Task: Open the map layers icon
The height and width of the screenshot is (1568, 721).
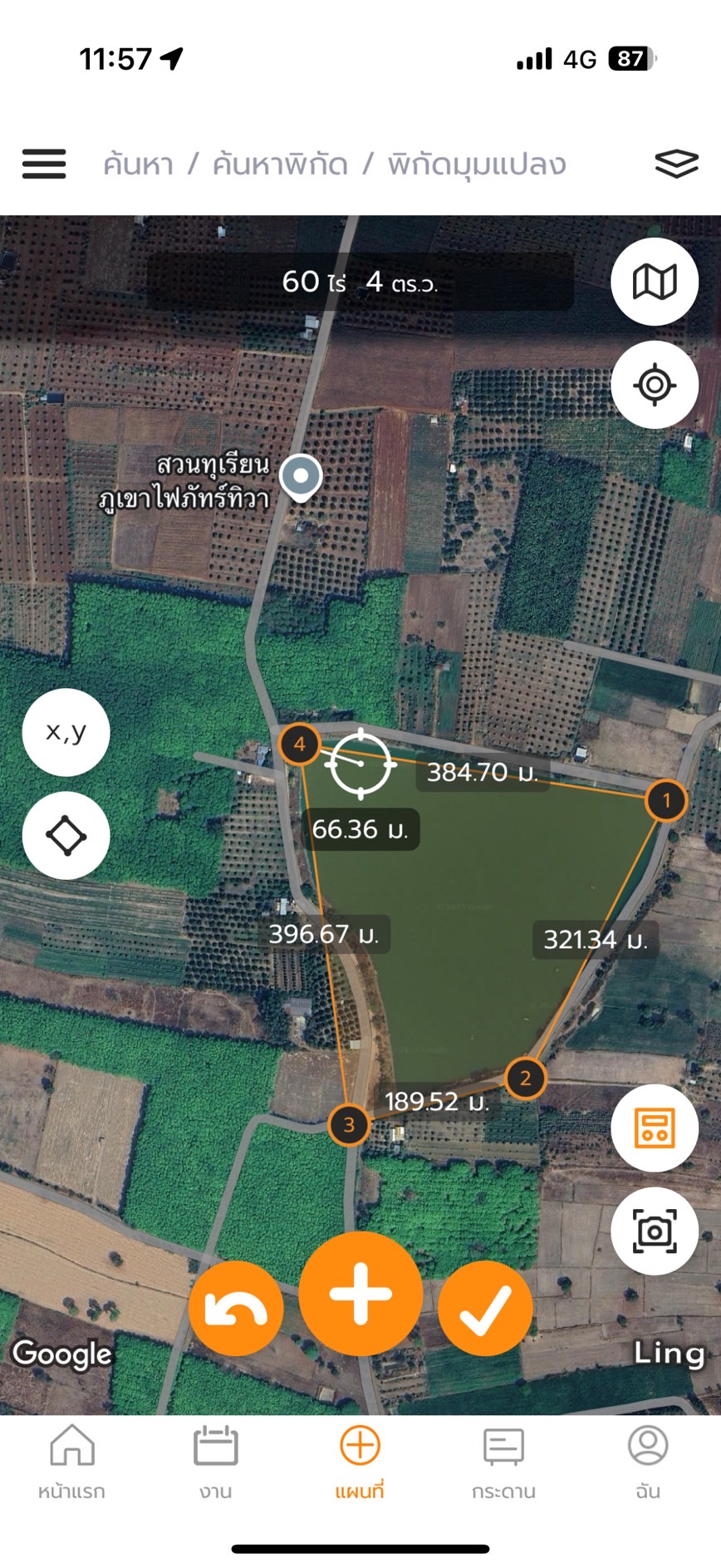Action: [x=676, y=164]
